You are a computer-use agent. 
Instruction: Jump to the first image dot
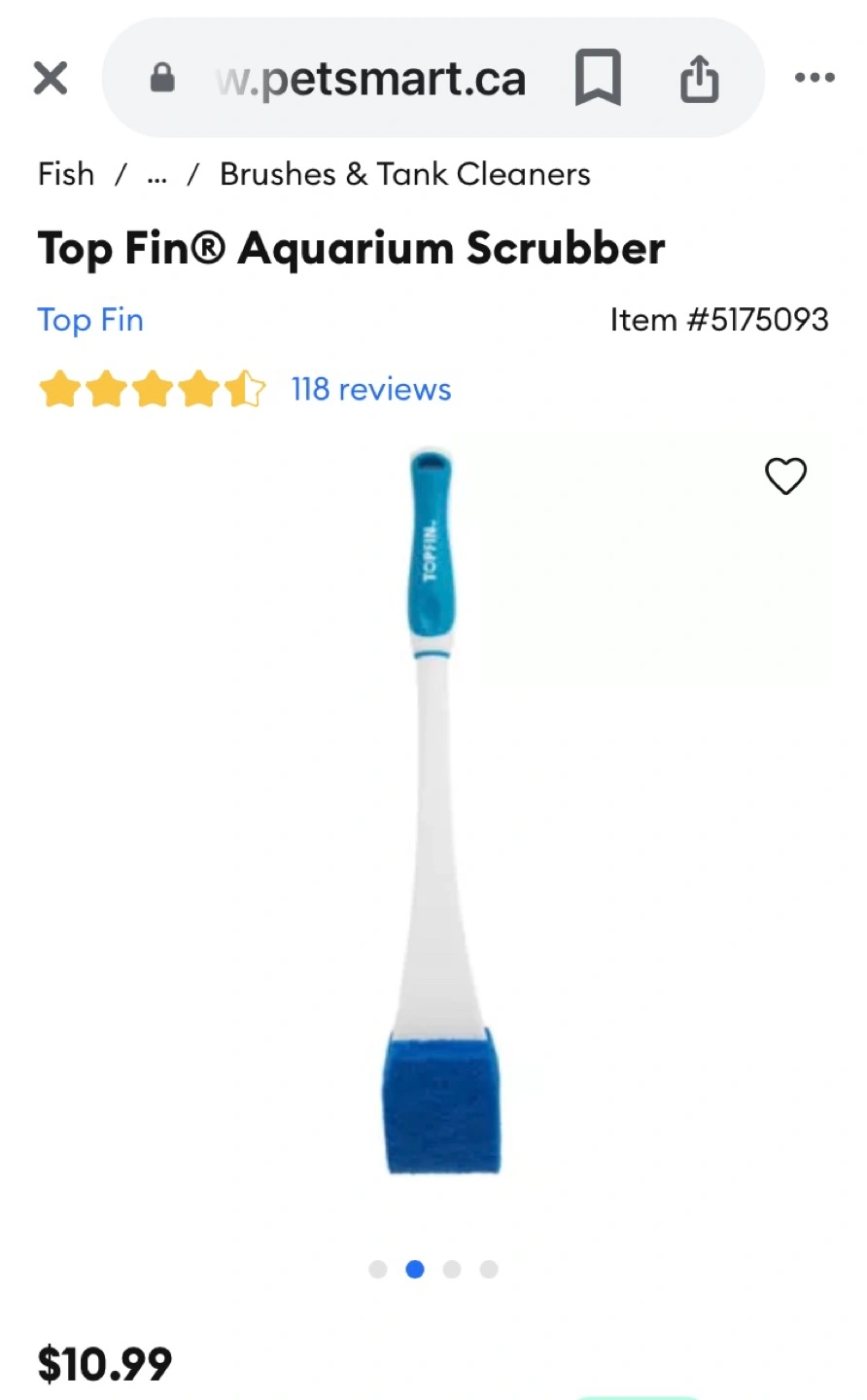(x=378, y=1269)
